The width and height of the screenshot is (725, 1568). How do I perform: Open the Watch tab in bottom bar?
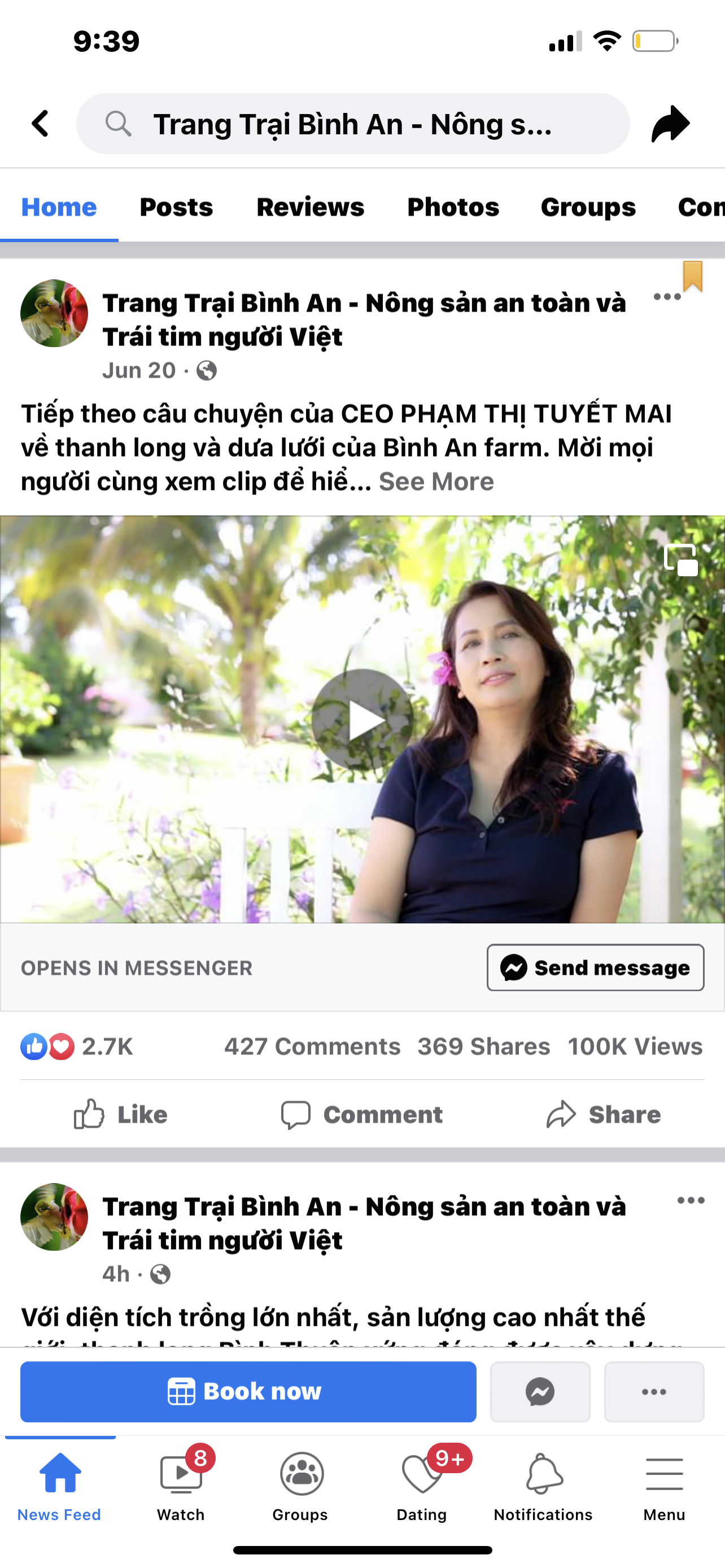(x=181, y=1483)
